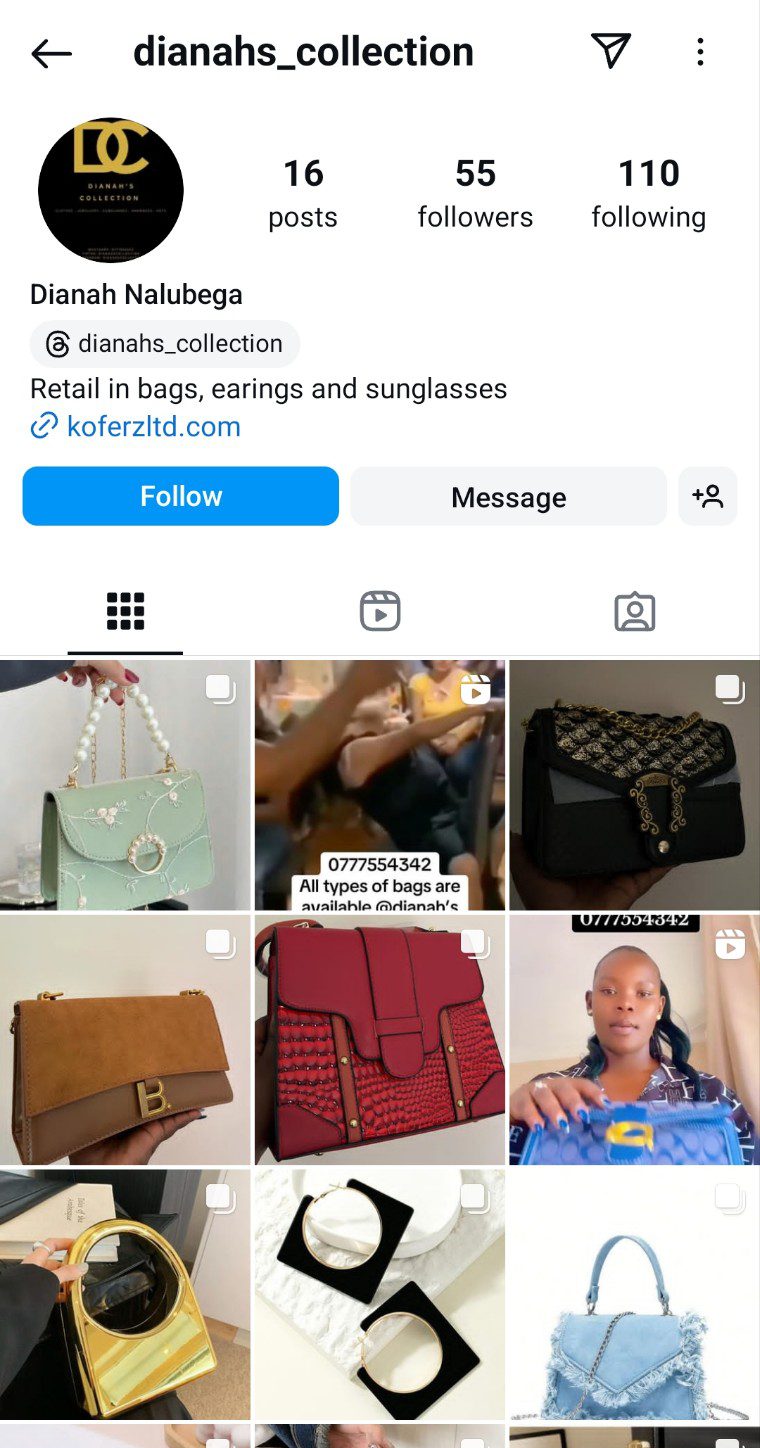The width and height of the screenshot is (760, 1448).
Task: Show suggested accounts with add-person icon
Action: click(707, 496)
